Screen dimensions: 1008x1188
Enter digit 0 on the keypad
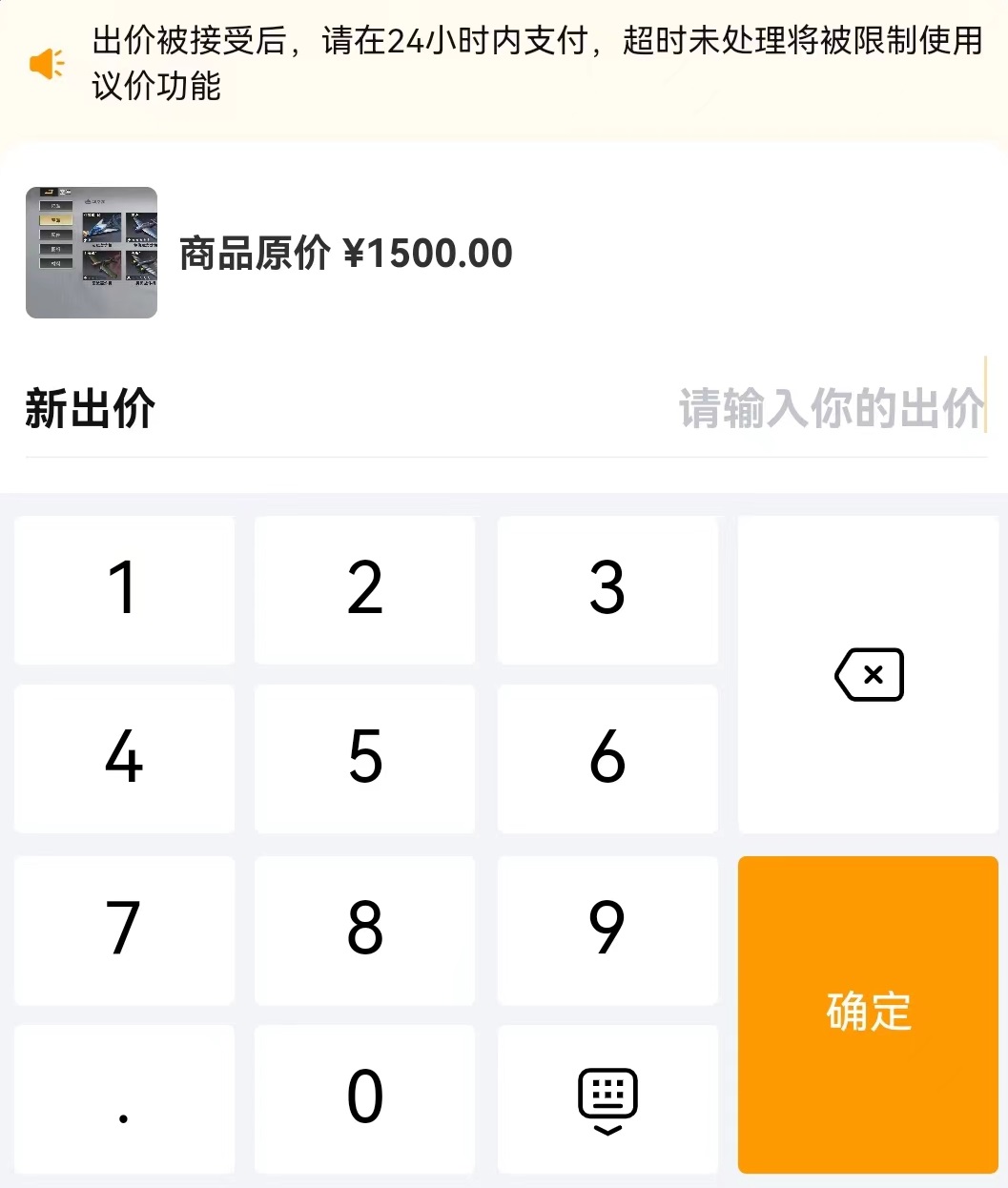[x=364, y=1098]
